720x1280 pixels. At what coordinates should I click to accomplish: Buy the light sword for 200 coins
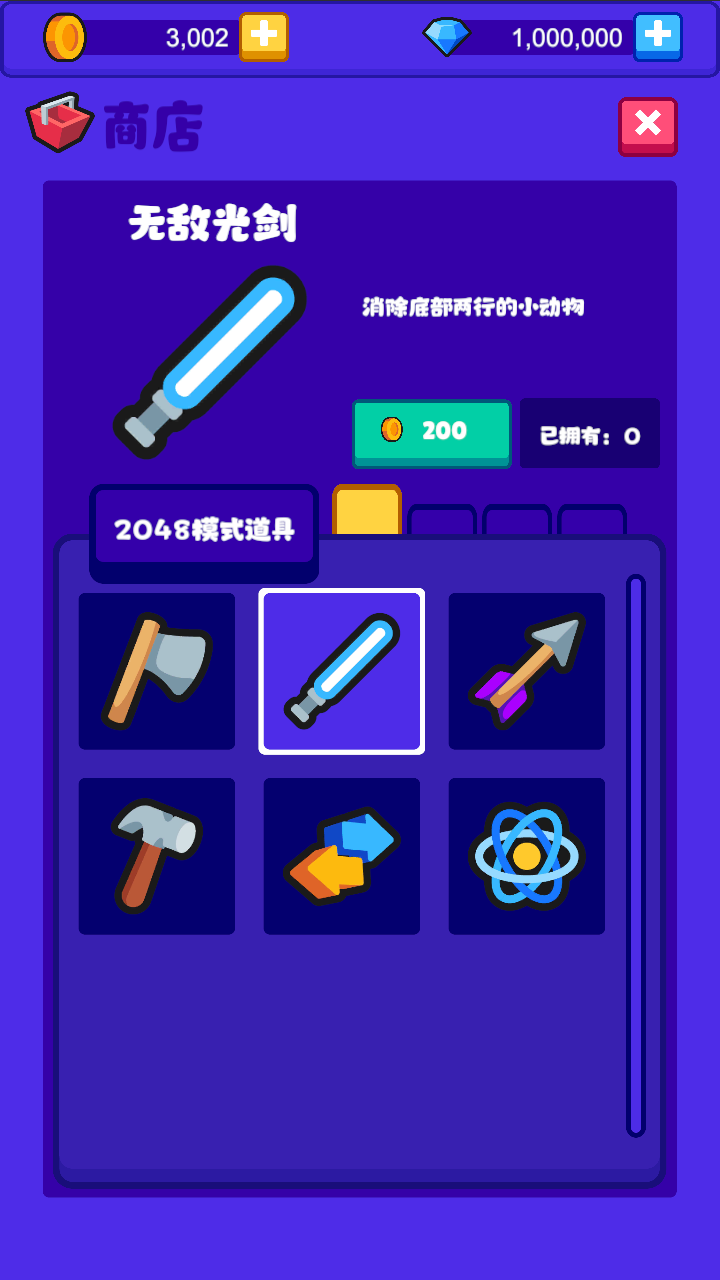[431, 432]
